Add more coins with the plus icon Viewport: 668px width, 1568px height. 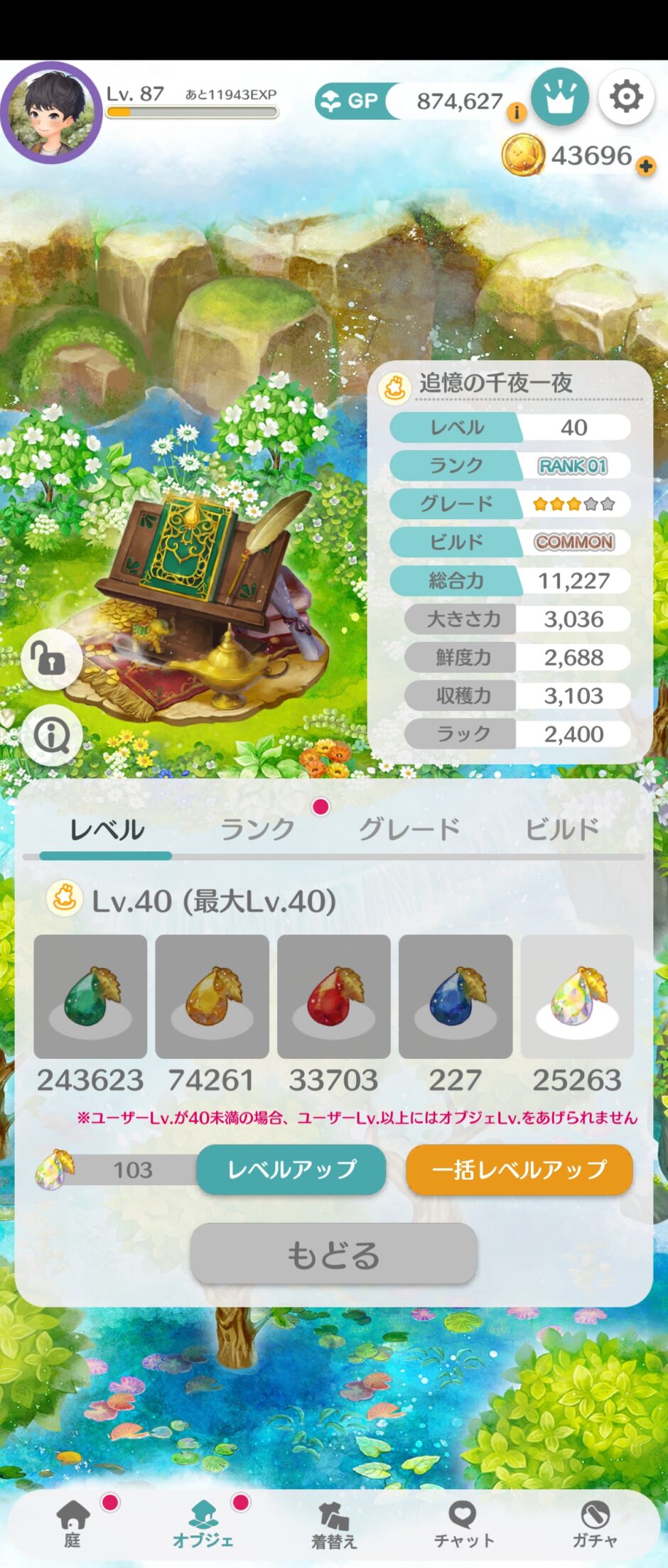click(645, 166)
